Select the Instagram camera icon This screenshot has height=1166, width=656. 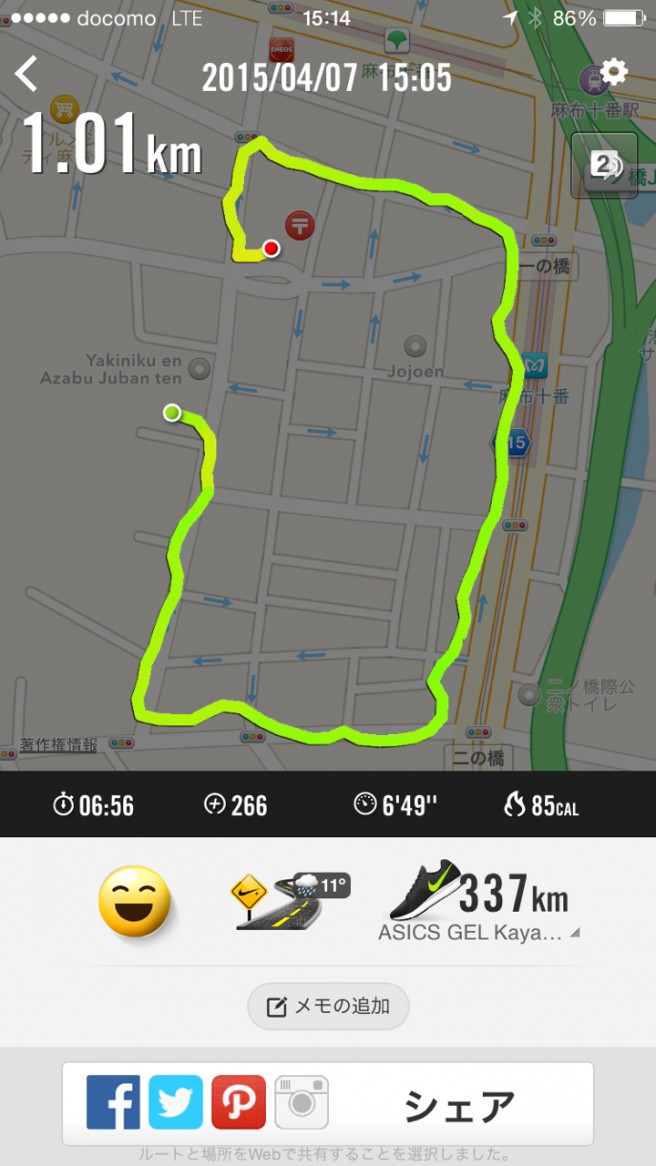point(301,1102)
